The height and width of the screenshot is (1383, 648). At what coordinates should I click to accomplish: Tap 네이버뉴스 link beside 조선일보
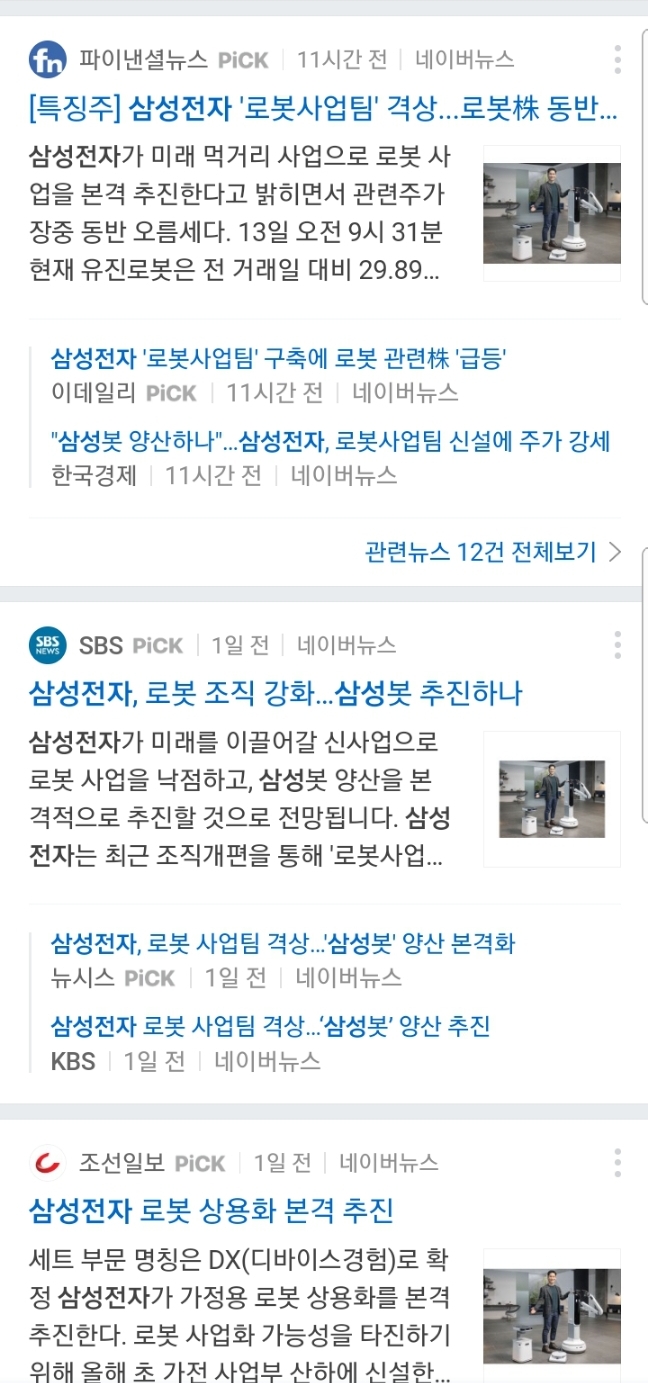click(388, 1163)
